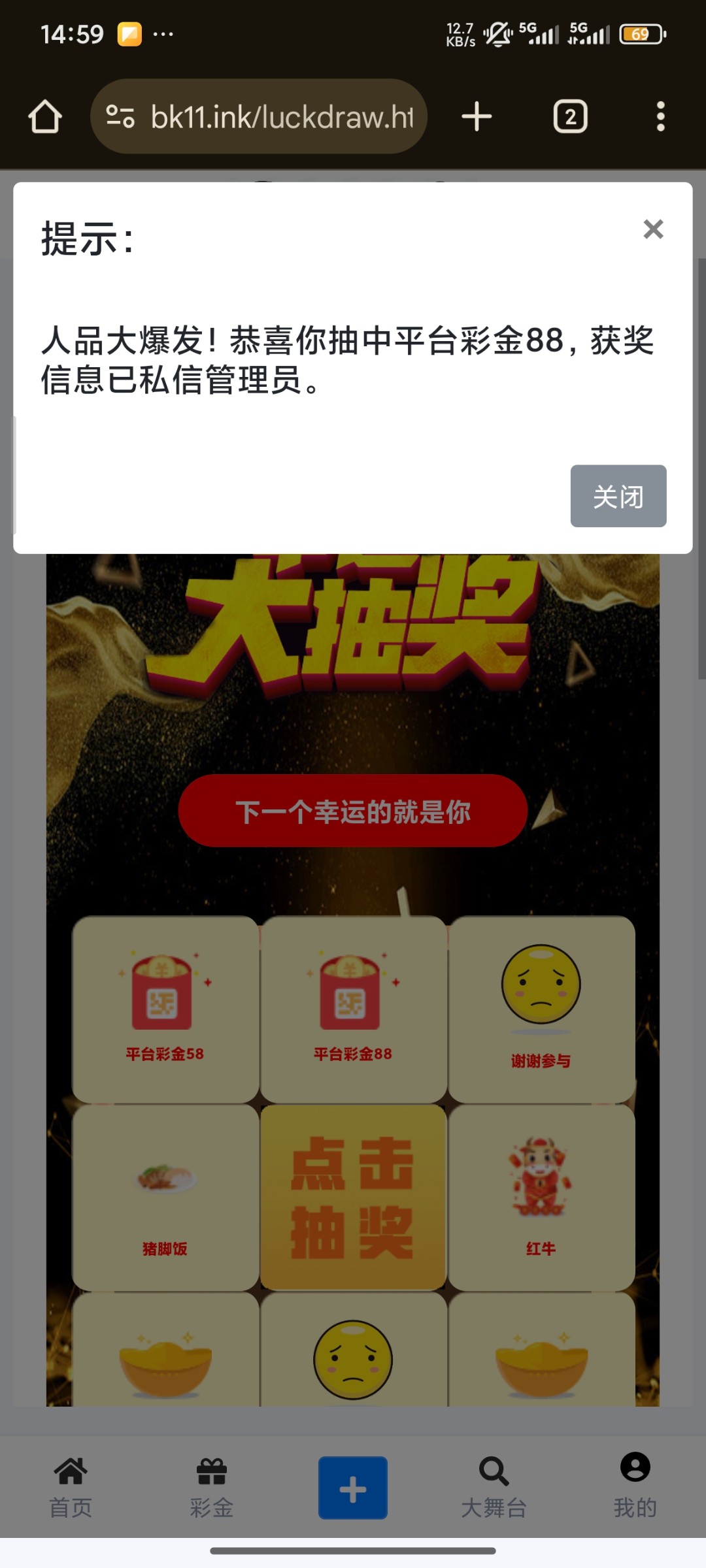This screenshot has width=706, height=1568.
Task: Switch to the 彩金 tab
Action: point(212,1487)
